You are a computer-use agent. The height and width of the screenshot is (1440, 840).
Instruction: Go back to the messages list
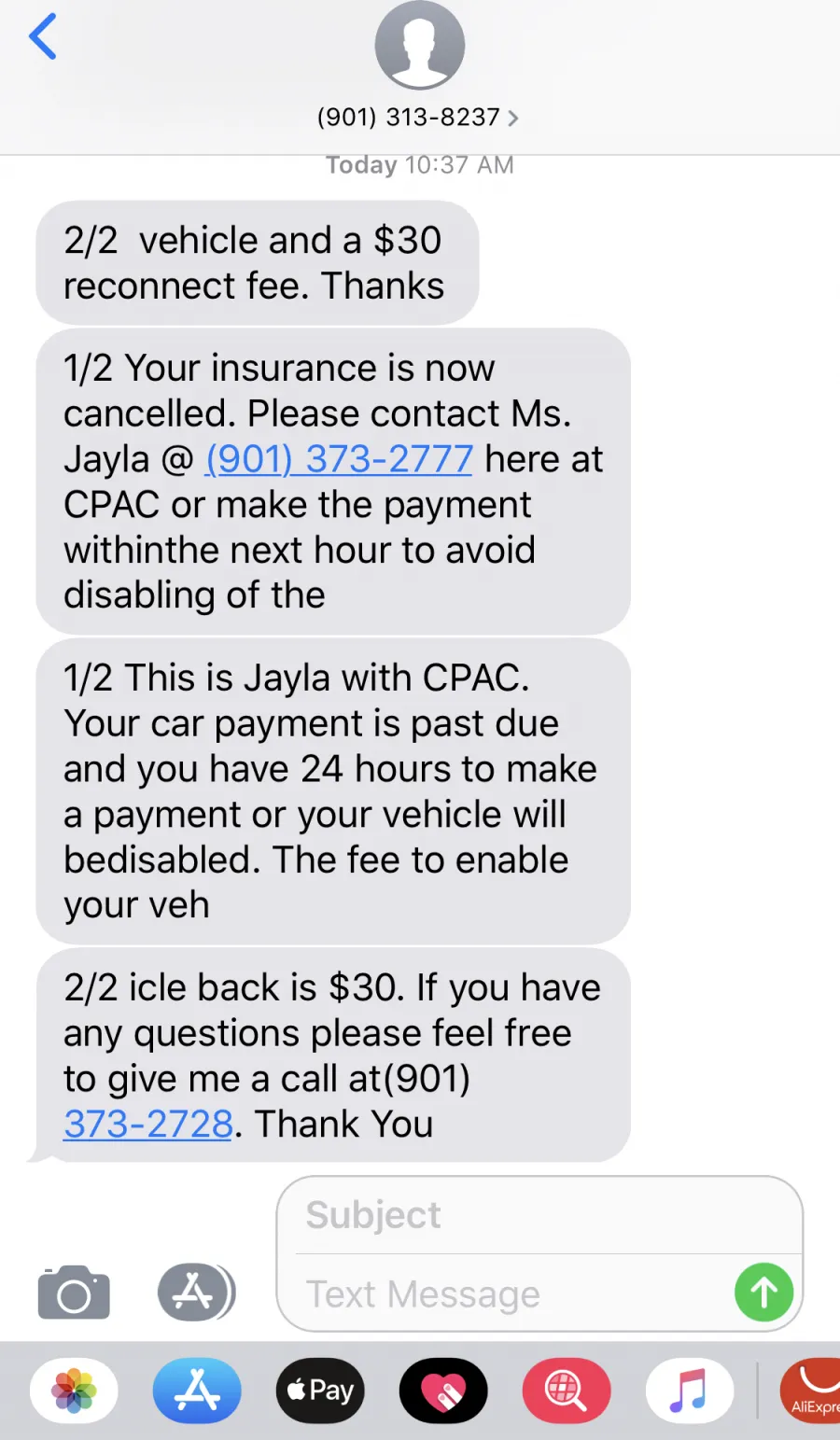pos(43,37)
